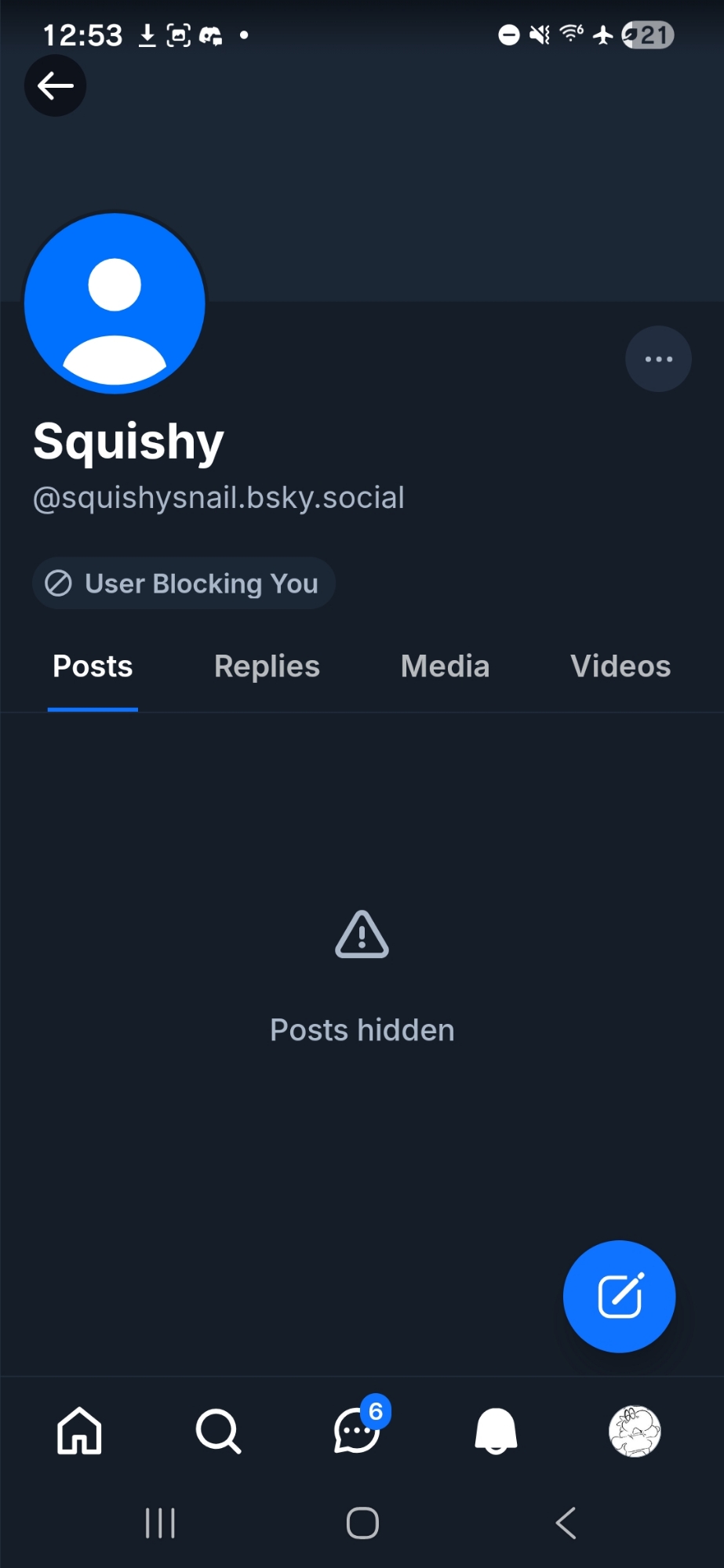Go back using the top arrow button
The height and width of the screenshot is (1568, 724).
tap(55, 85)
